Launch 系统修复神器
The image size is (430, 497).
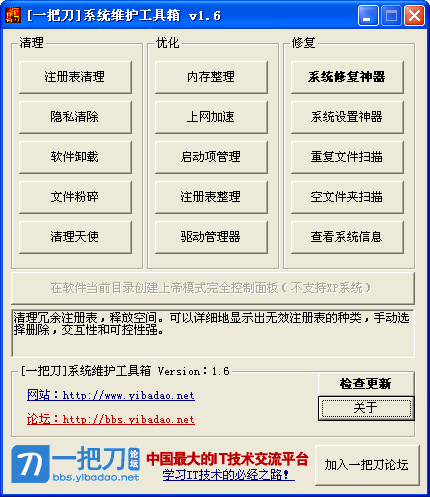pyautogui.click(x=347, y=77)
